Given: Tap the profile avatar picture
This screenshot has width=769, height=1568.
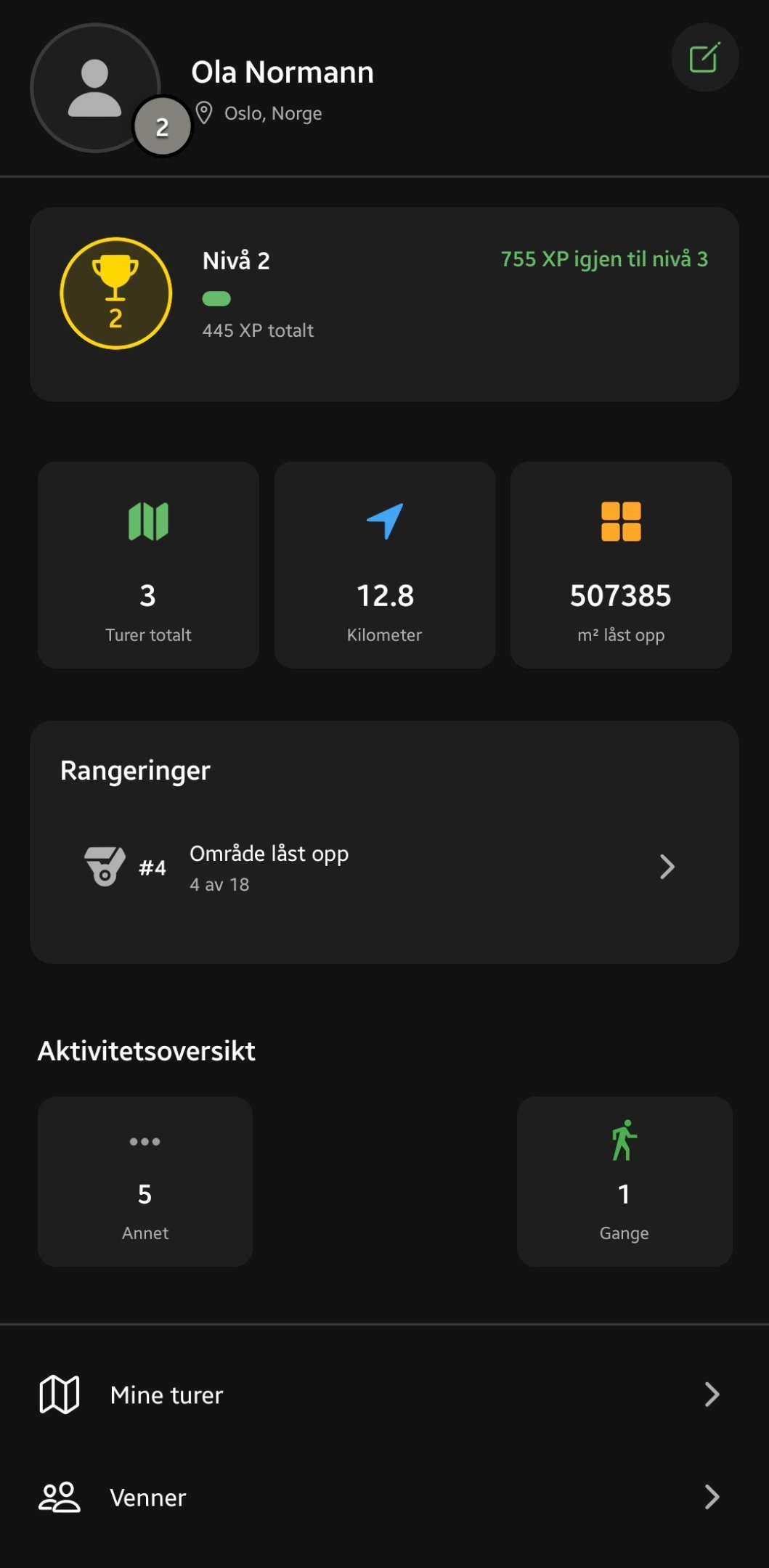Looking at the screenshot, I should click(94, 87).
